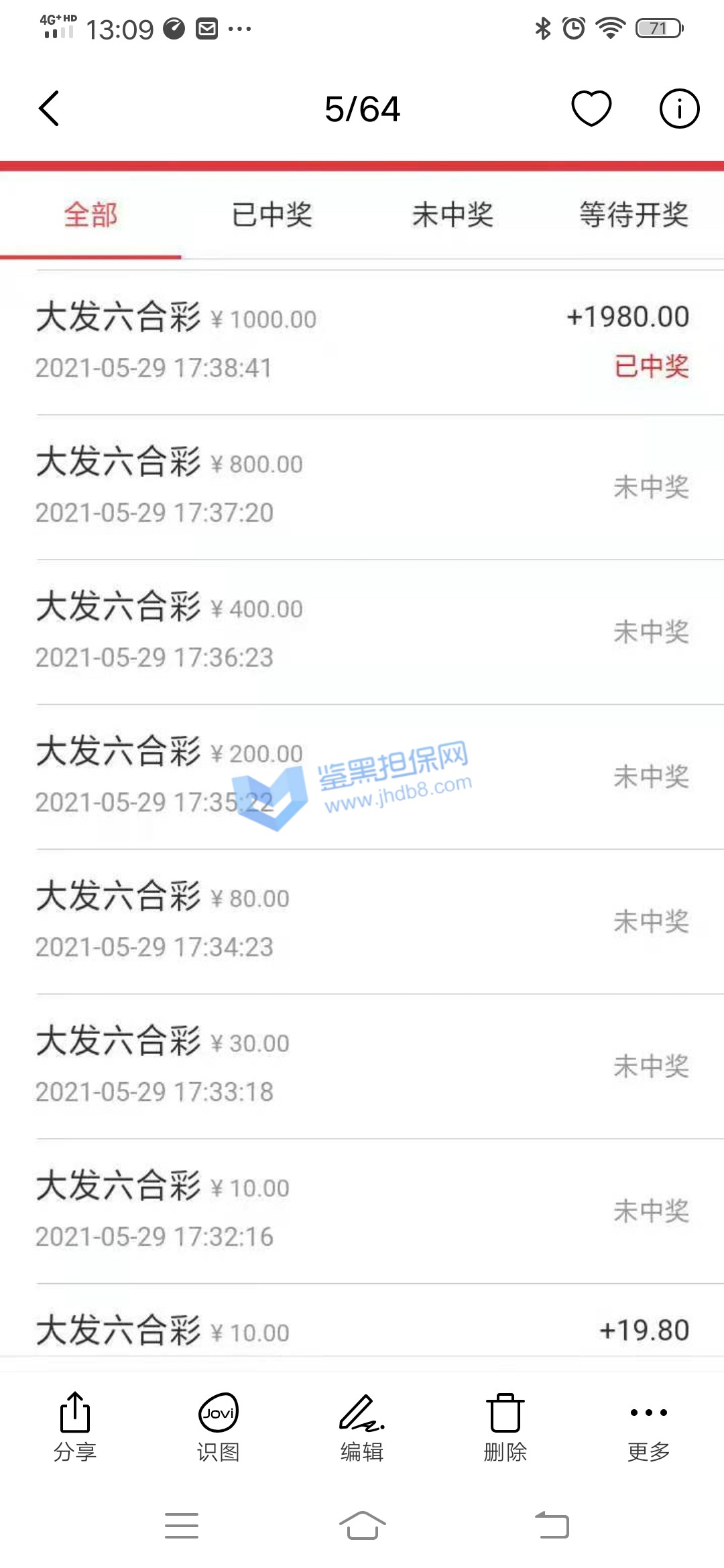The image size is (724, 1568).
Task: Open photo details info icon
Action: (678, 108)
